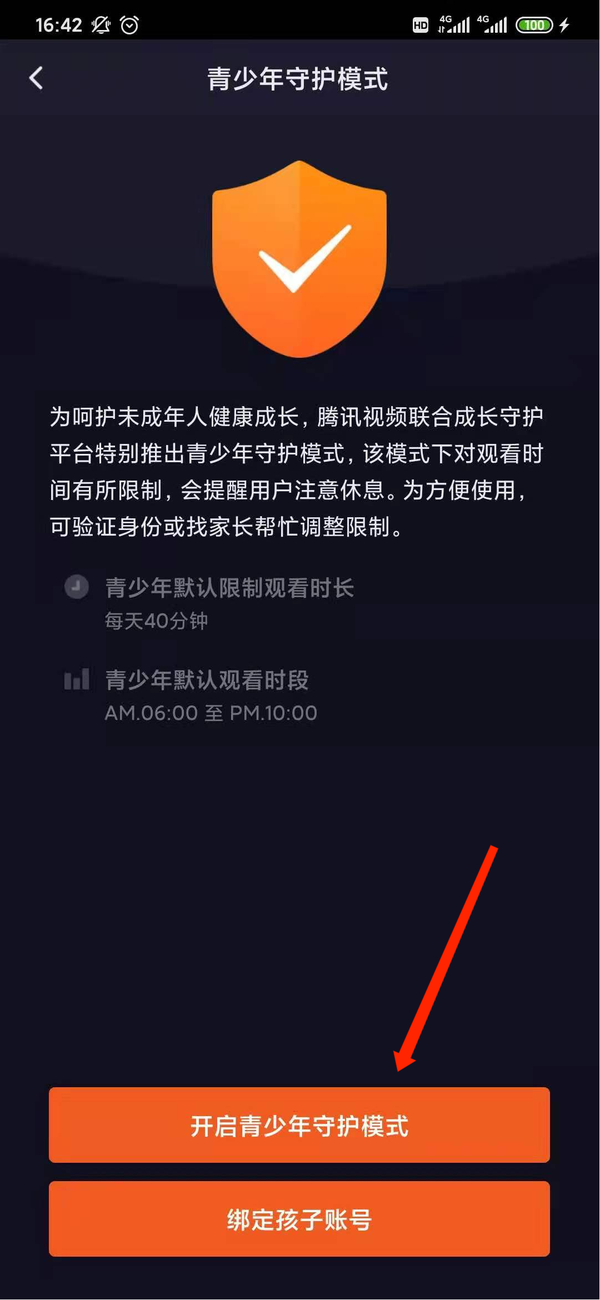Select 绑定孩子账号 to bind a child account
The width and height of the screenshot is (600, 1300).
tap(299, 1219)
